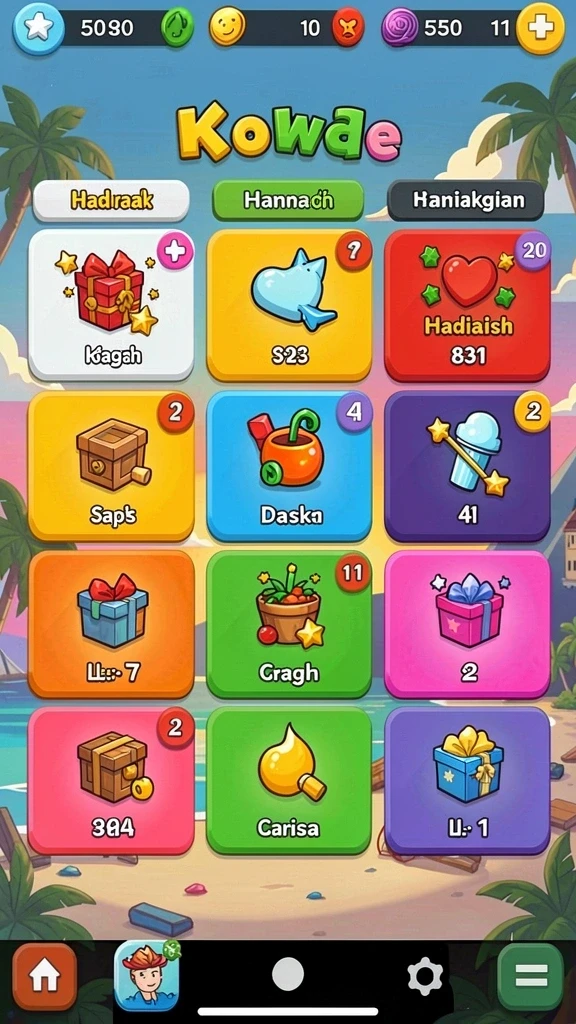The width and height of the screenshot is (576, 1024).
Task: Open the Cragh plant basket tile
Action: 289,624
